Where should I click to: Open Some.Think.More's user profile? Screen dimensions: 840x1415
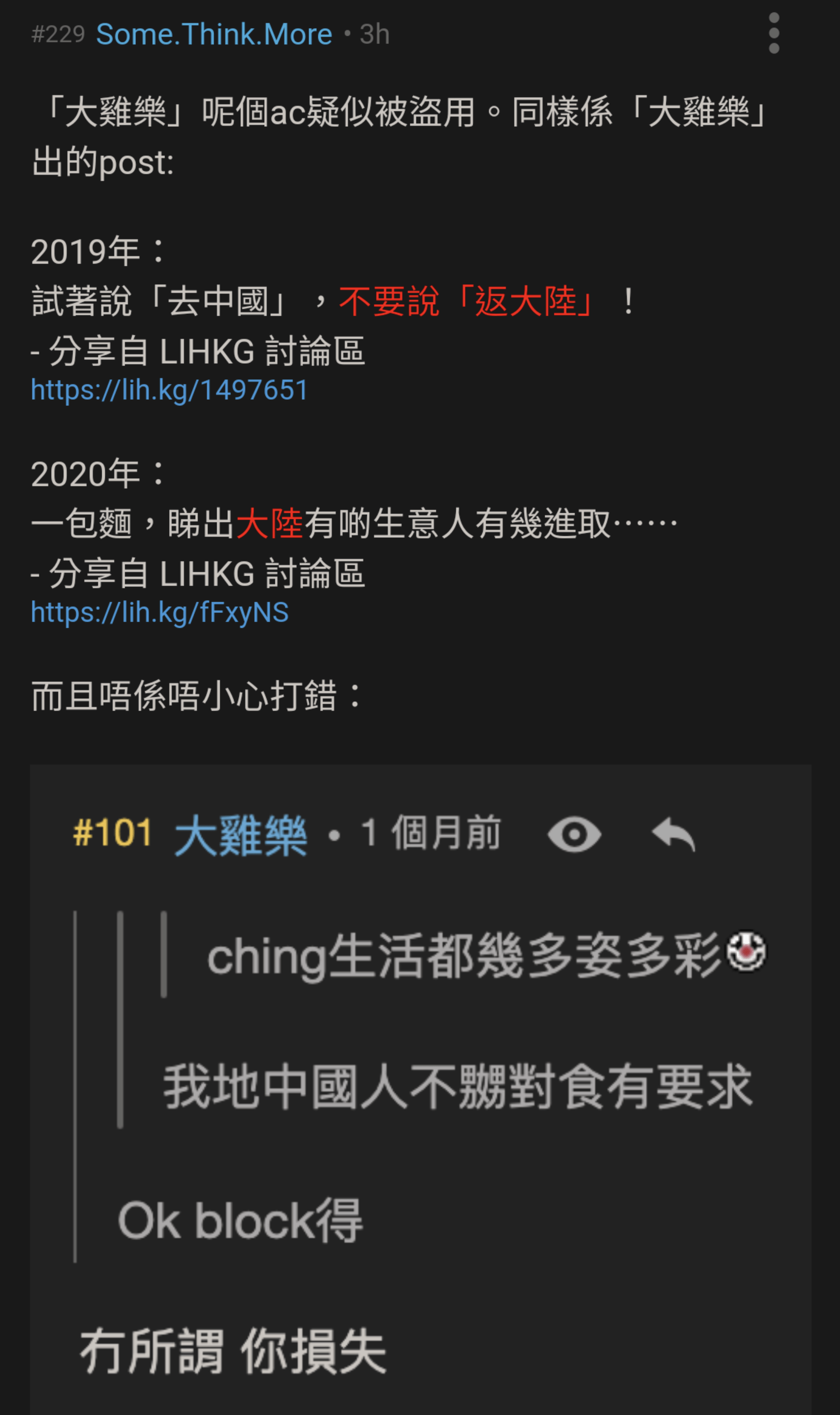pos(214,35)
